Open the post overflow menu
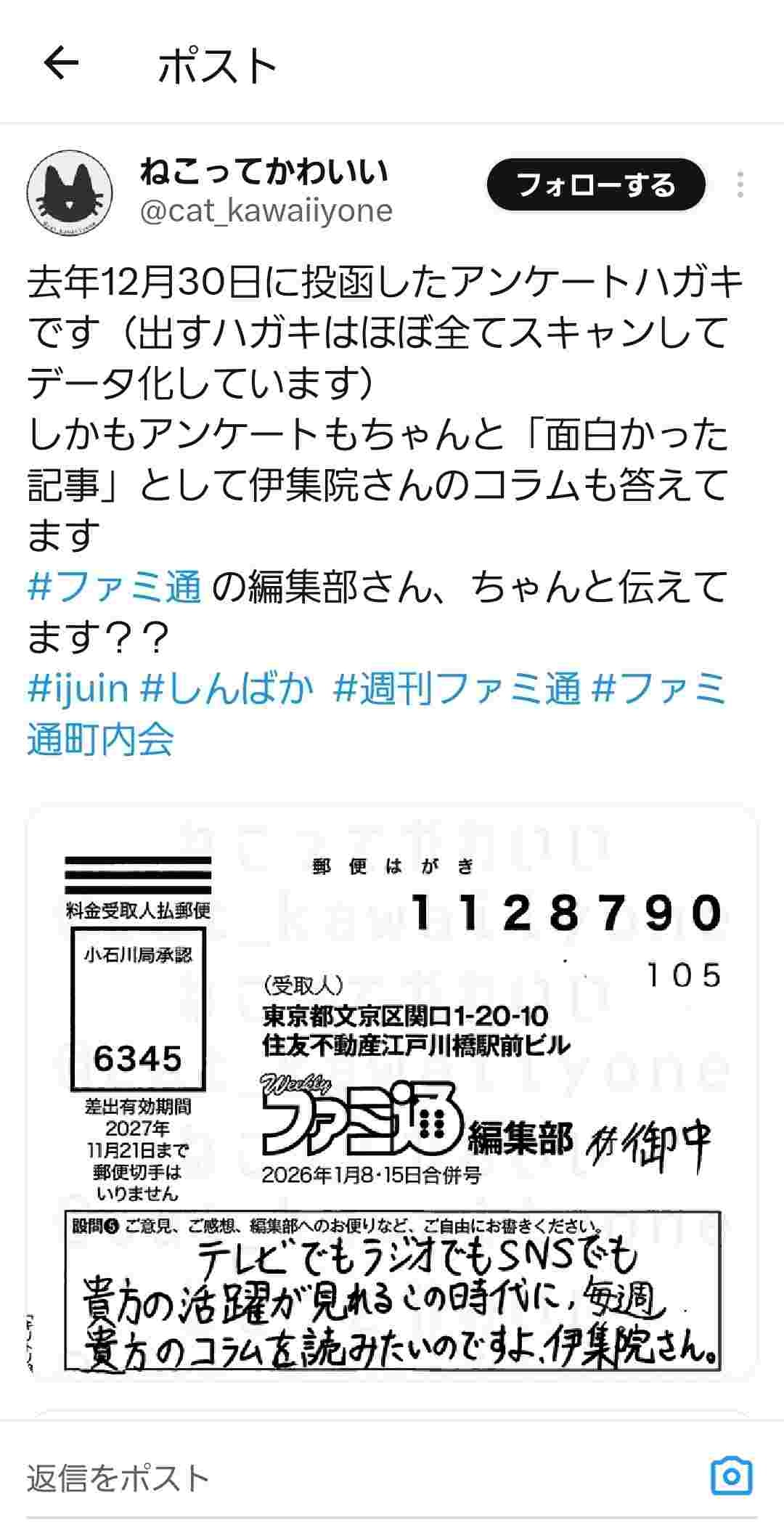 [740, 185]
